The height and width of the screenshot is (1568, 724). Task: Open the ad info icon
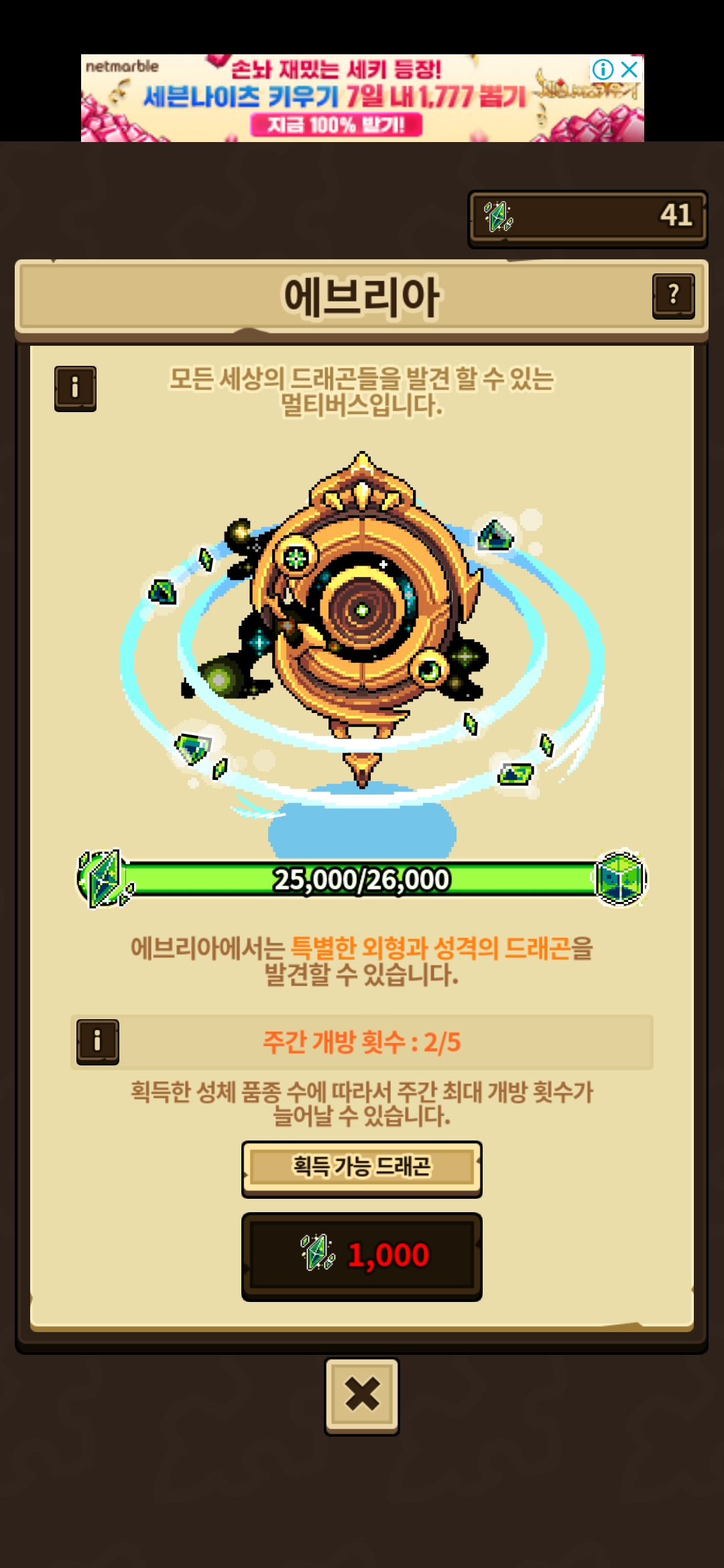click(x=603, y=69)
